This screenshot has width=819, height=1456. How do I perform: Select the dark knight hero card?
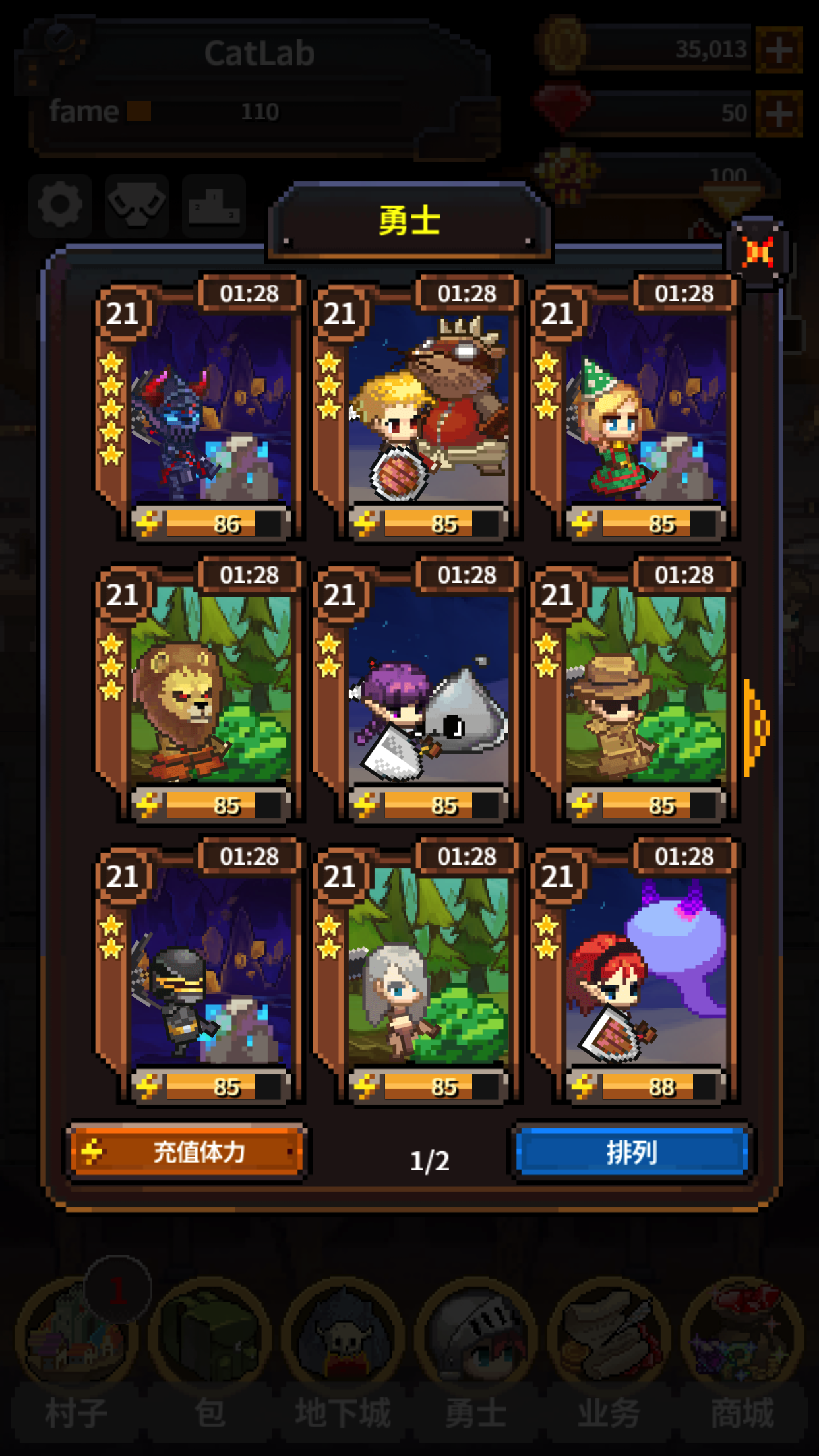[x=204, y=409]
